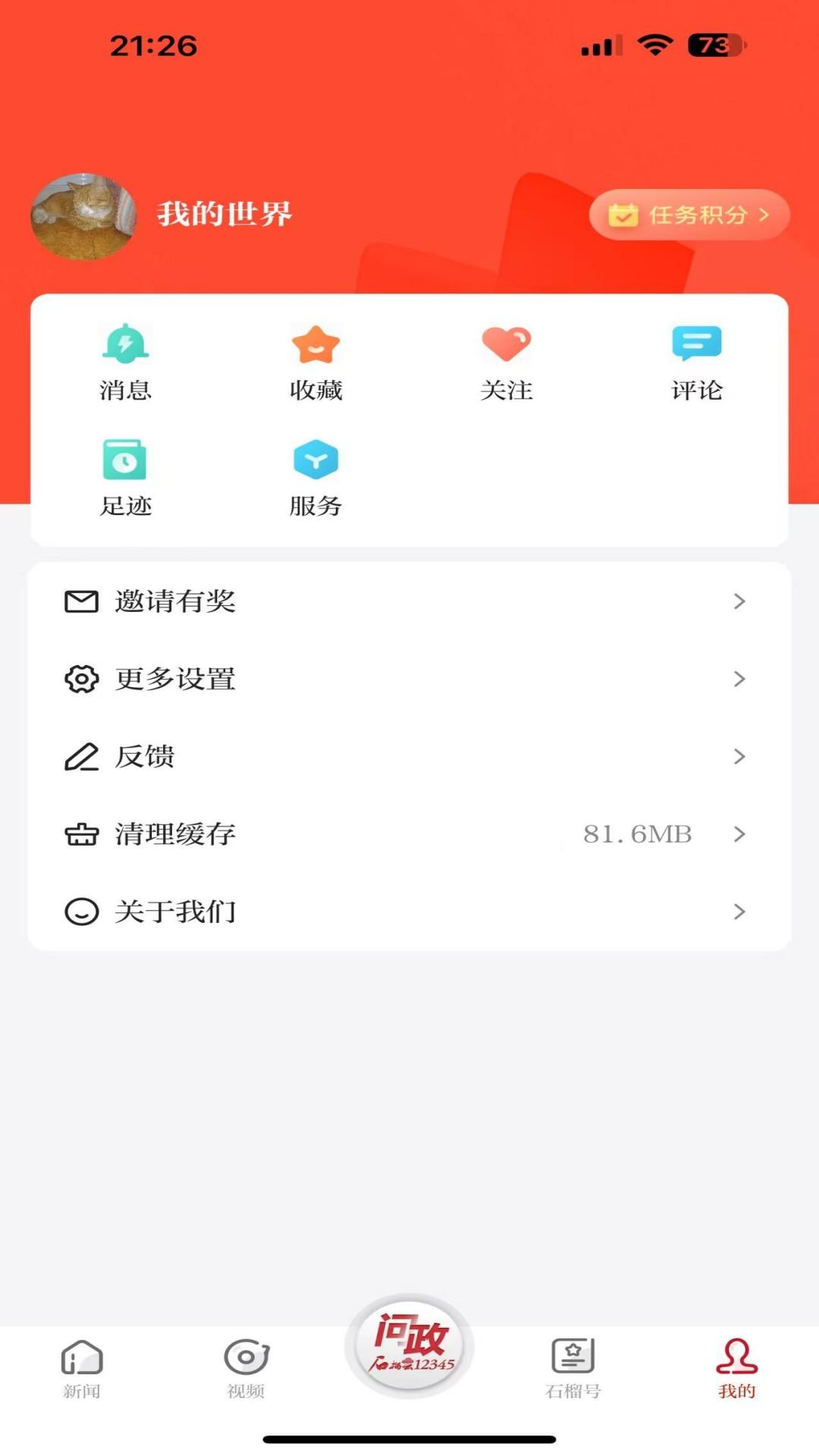This screenshot has width=819, height=1456.
Task: Open the 更多设置 gear icon
Action: coord(81,680)
